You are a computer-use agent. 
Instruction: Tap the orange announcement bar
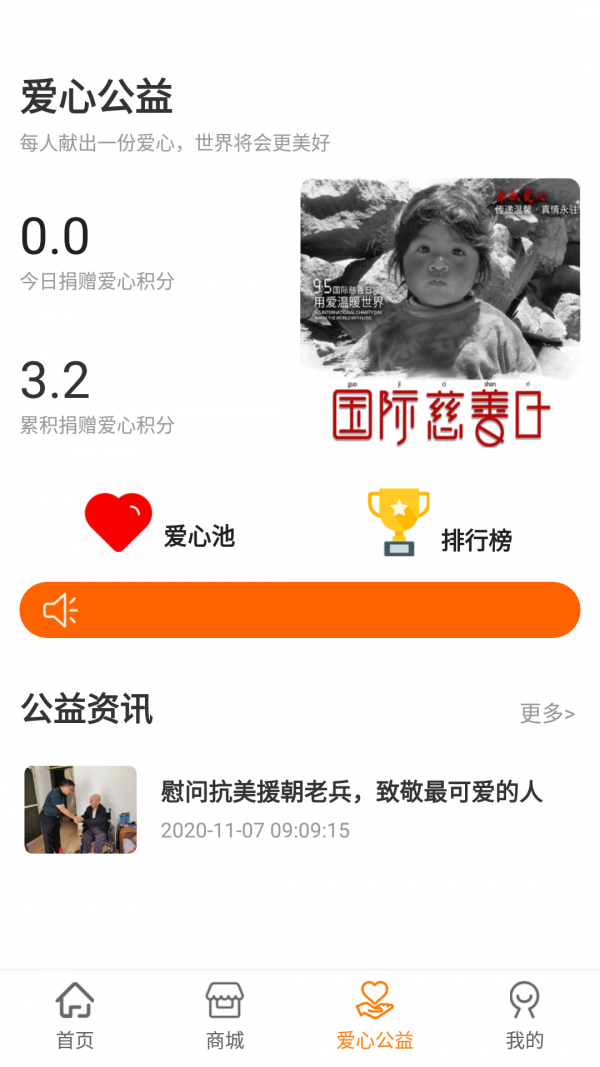pos(300,610)
